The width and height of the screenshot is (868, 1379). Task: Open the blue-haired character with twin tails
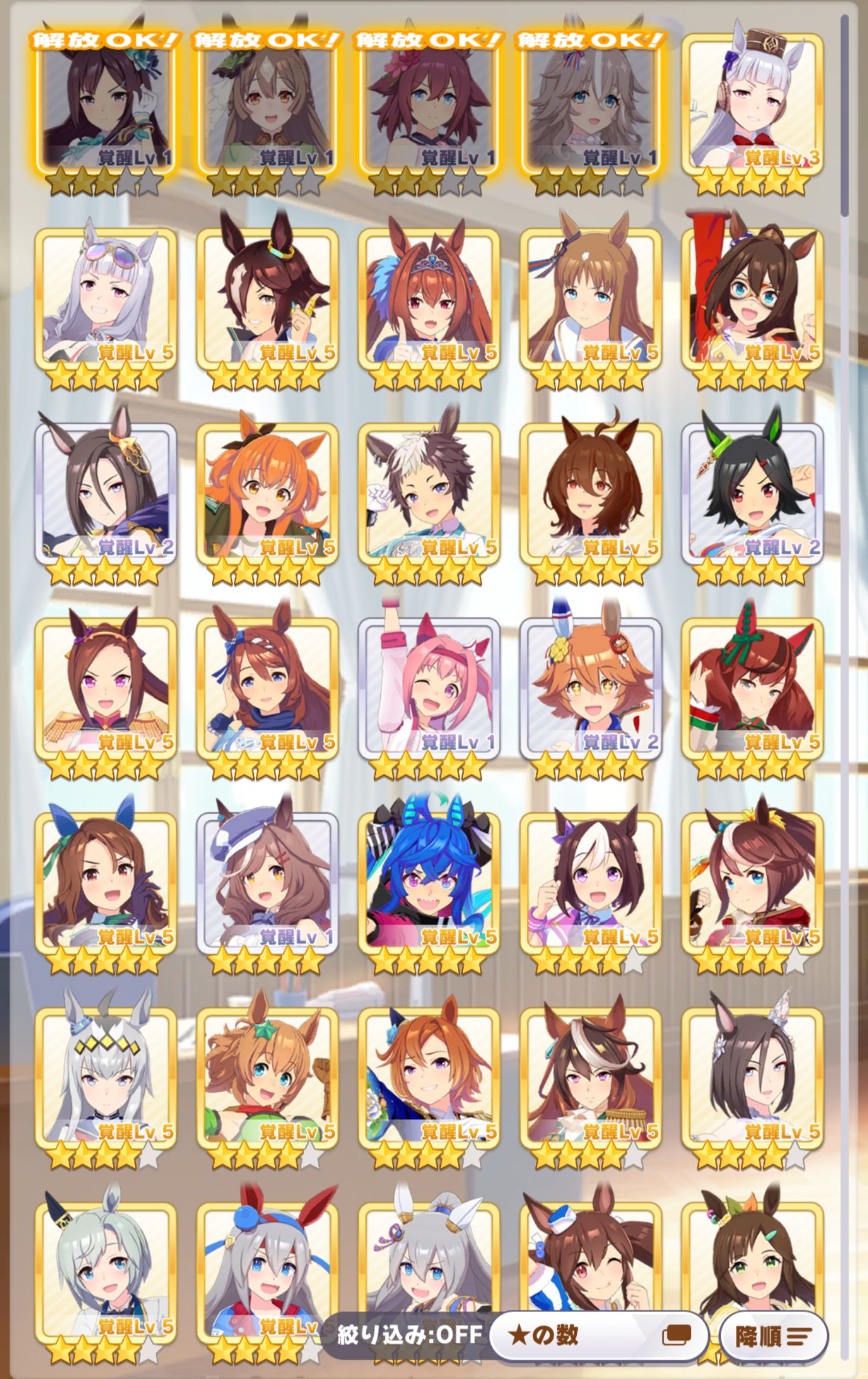pos(429,882)
